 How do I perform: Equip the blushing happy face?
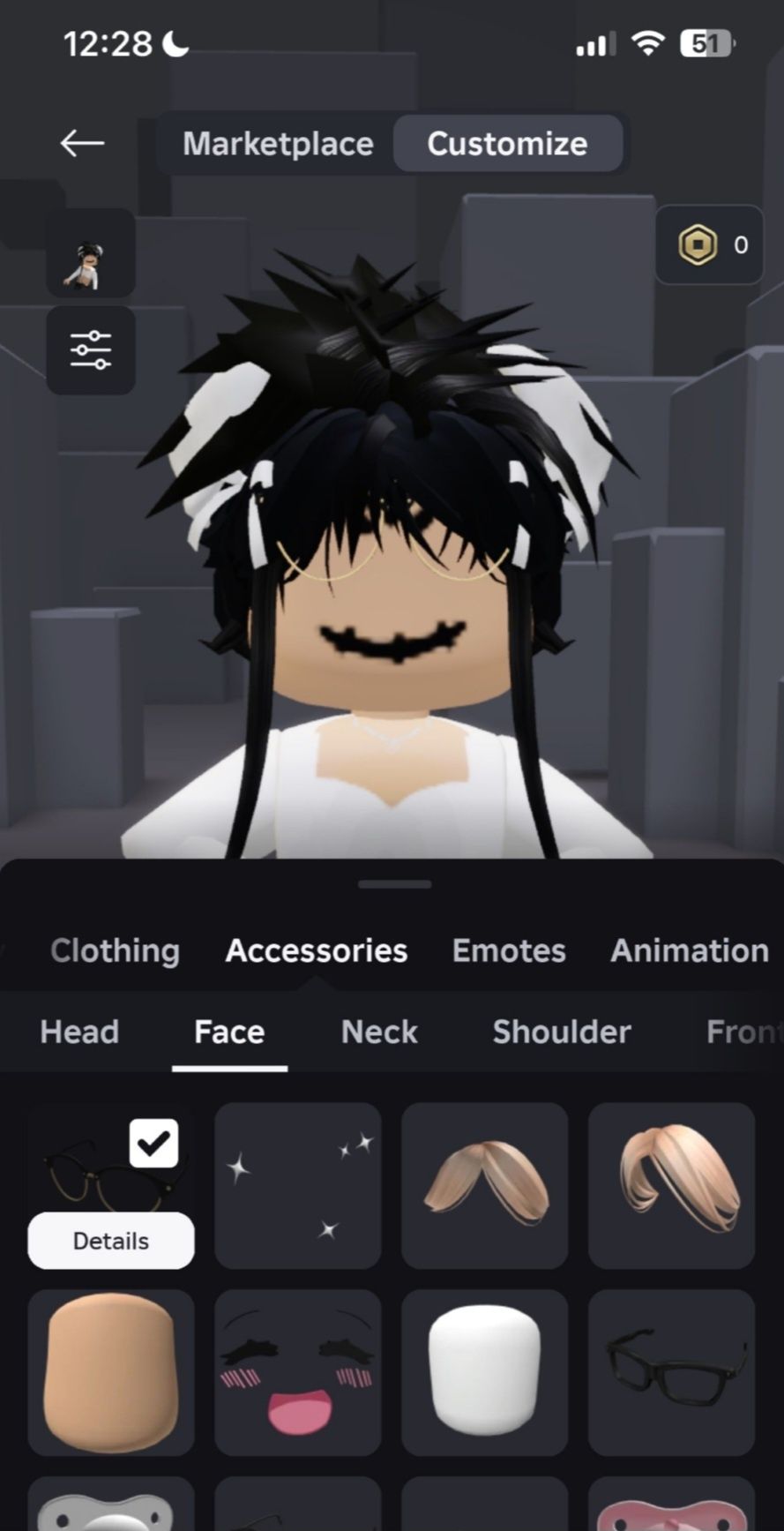tap(298, 1373)
